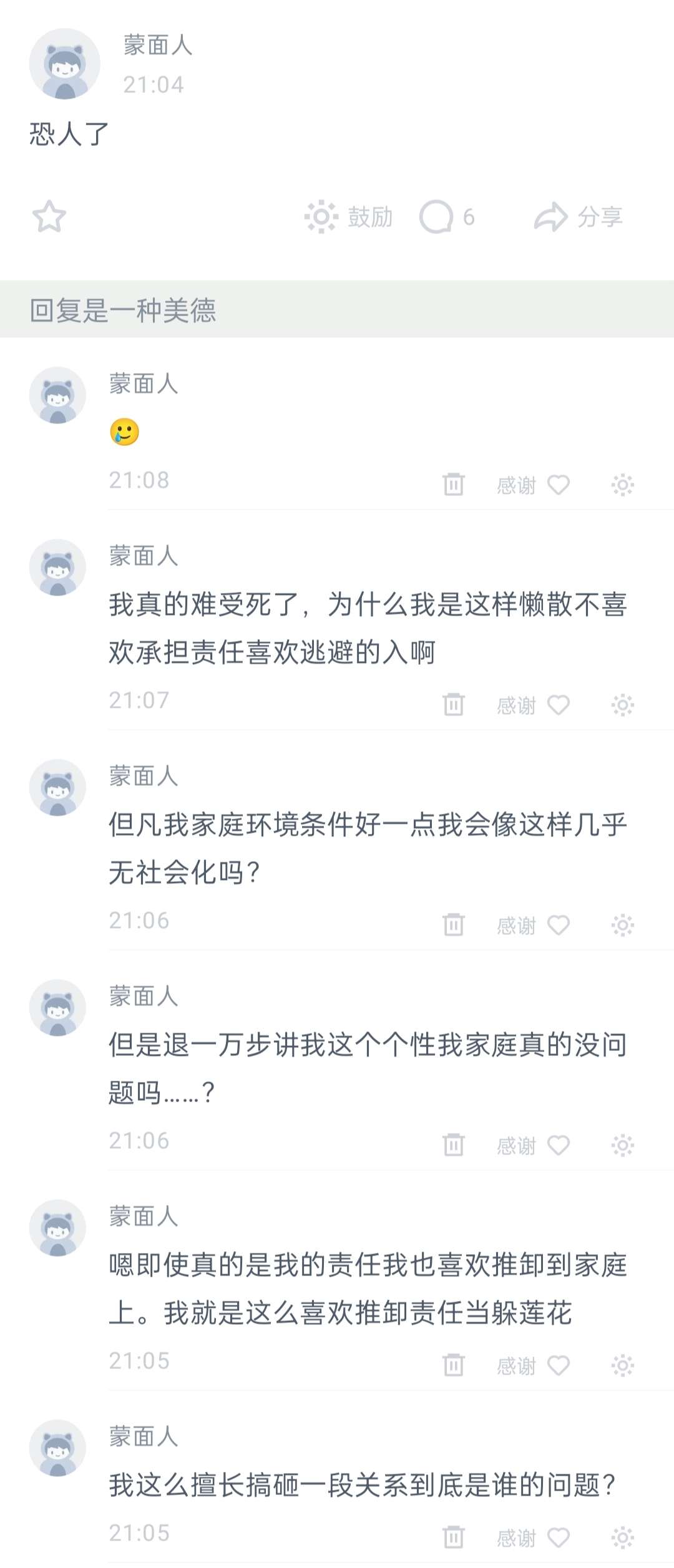Delete the reply about 家庭环境条件
Image resolution: width=674 pixels, height=1568 pixels.
454,924
